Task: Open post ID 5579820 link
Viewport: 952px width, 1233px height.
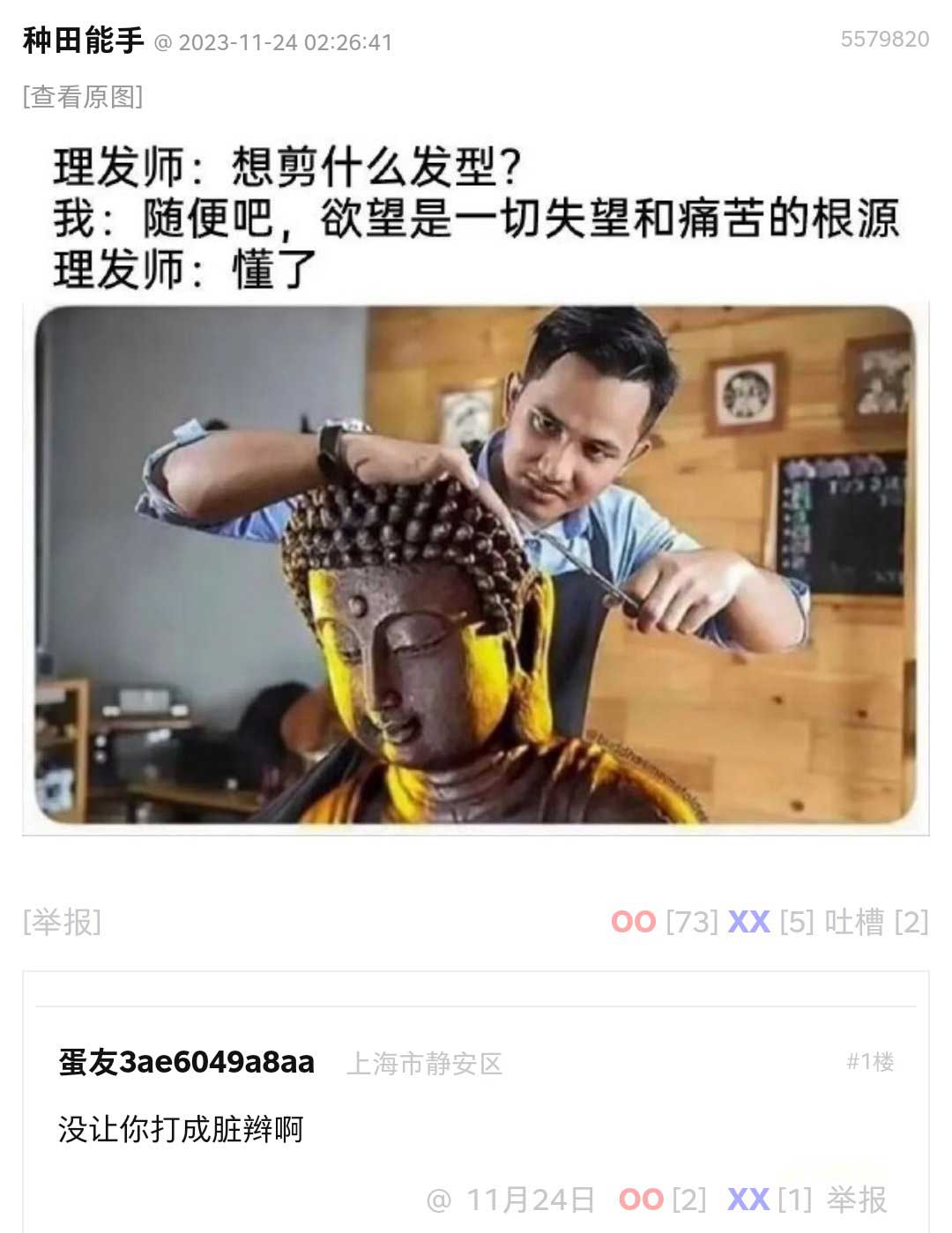Action: [x=884, y=40]
